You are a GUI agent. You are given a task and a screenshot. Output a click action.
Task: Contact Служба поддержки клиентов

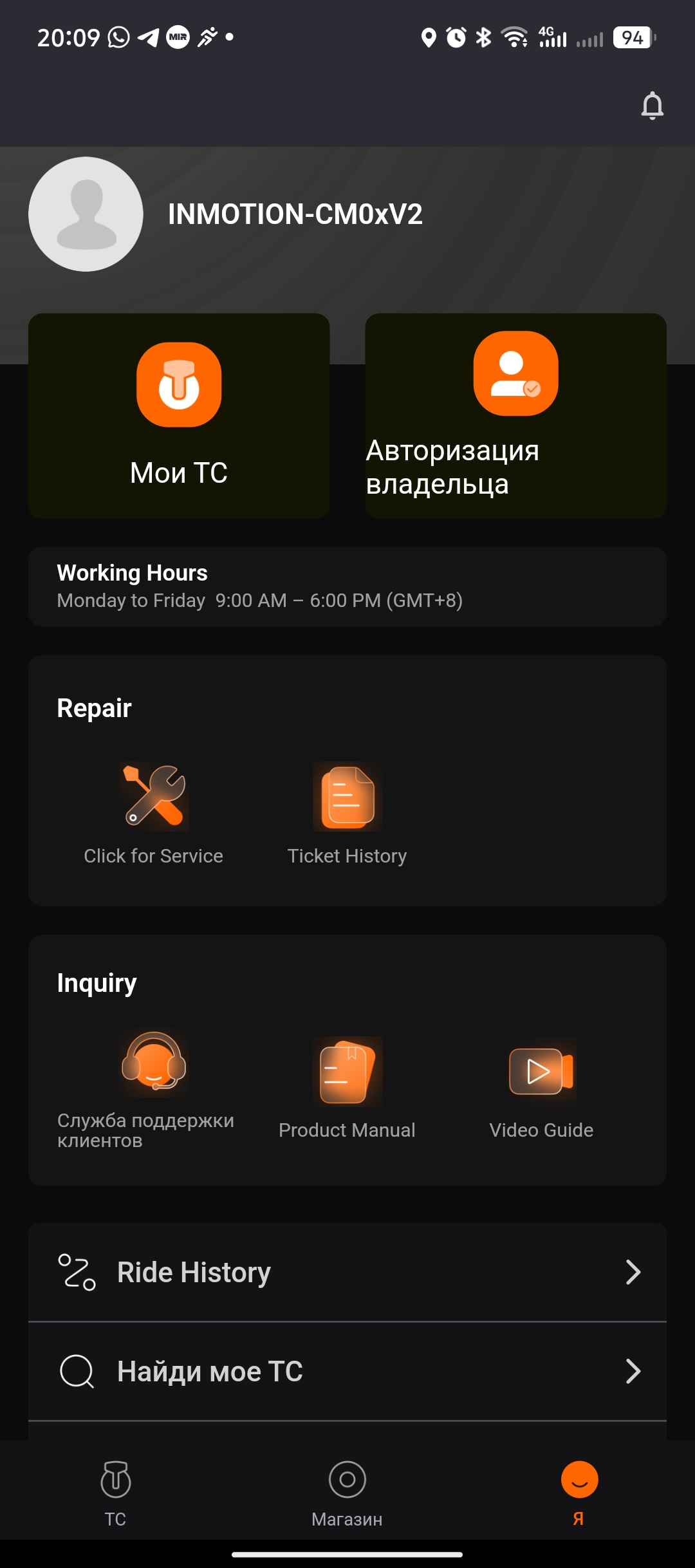coord(154,1089)
